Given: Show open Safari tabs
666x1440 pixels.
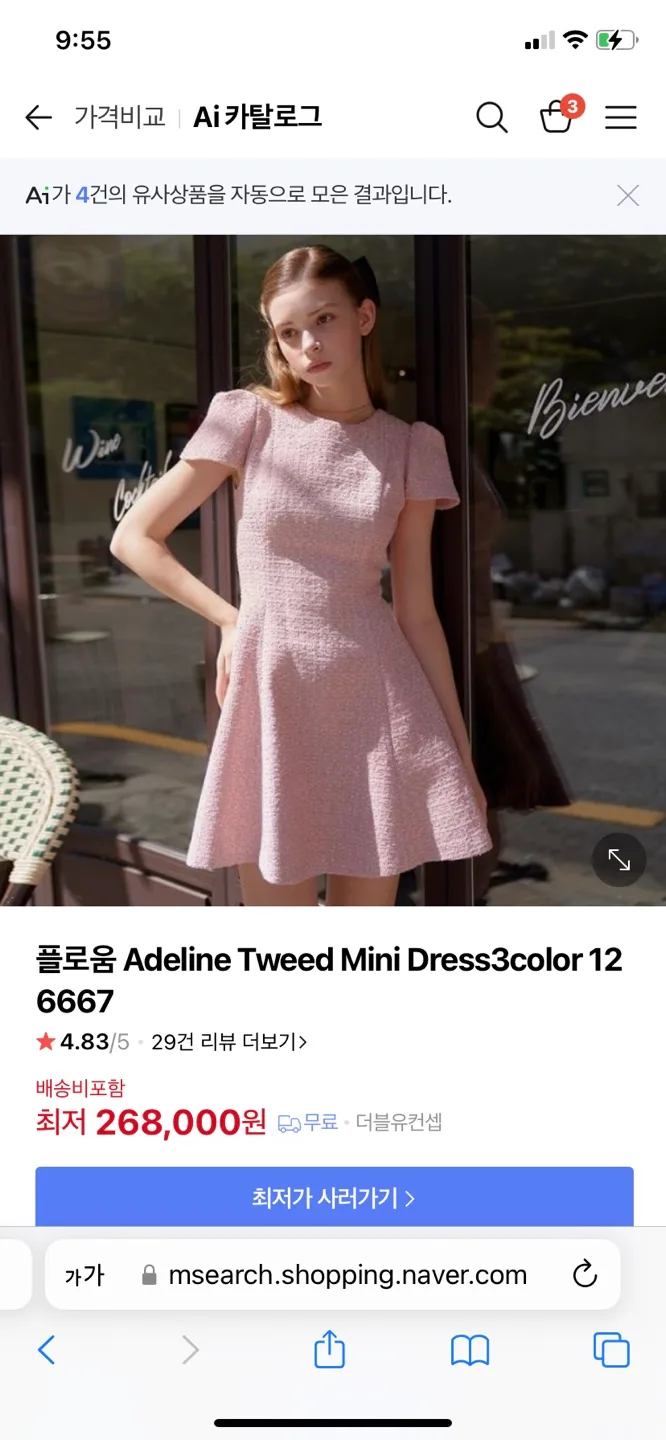Looking at the screenshot, I should click(x=611, y=1350).
